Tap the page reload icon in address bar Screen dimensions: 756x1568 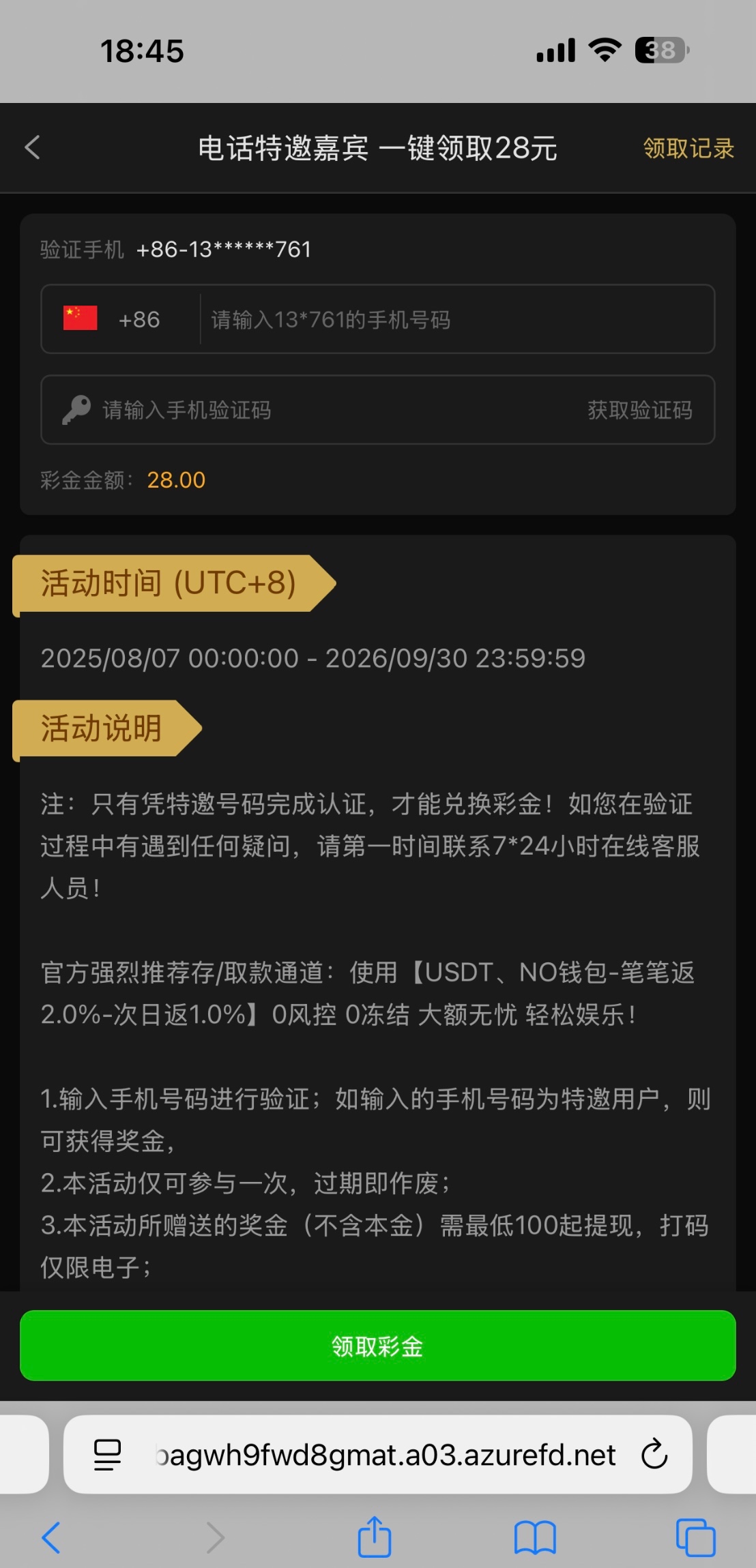point(654,1454)
